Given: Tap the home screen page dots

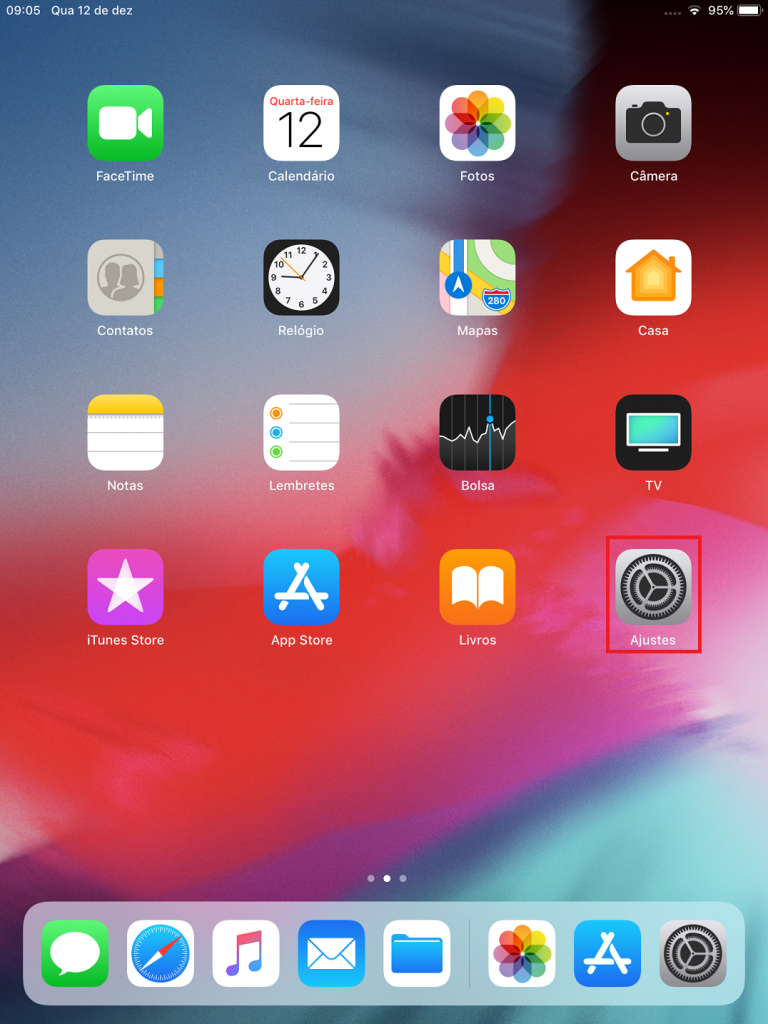Looking at the screenshot, I should tap(386, 878).
